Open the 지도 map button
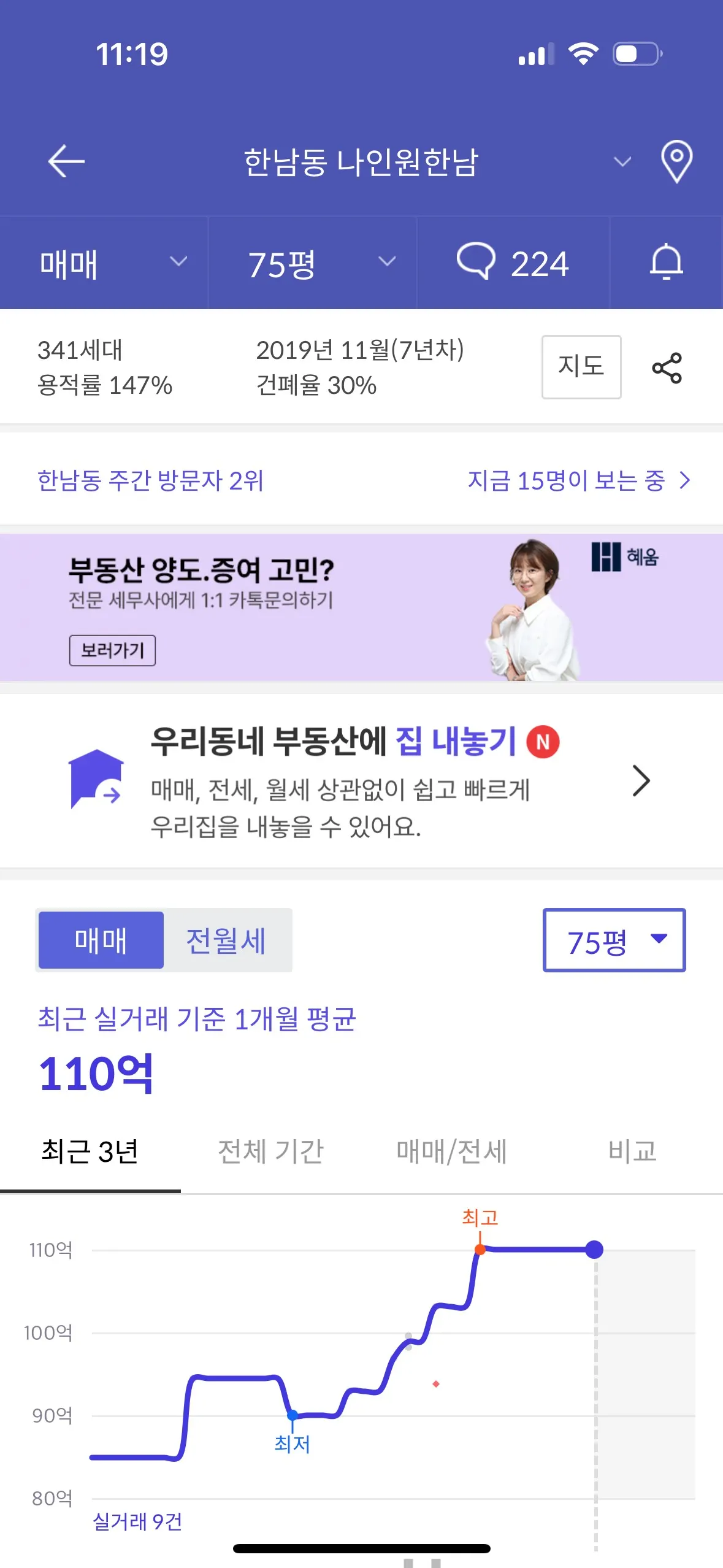 point(581,367)
